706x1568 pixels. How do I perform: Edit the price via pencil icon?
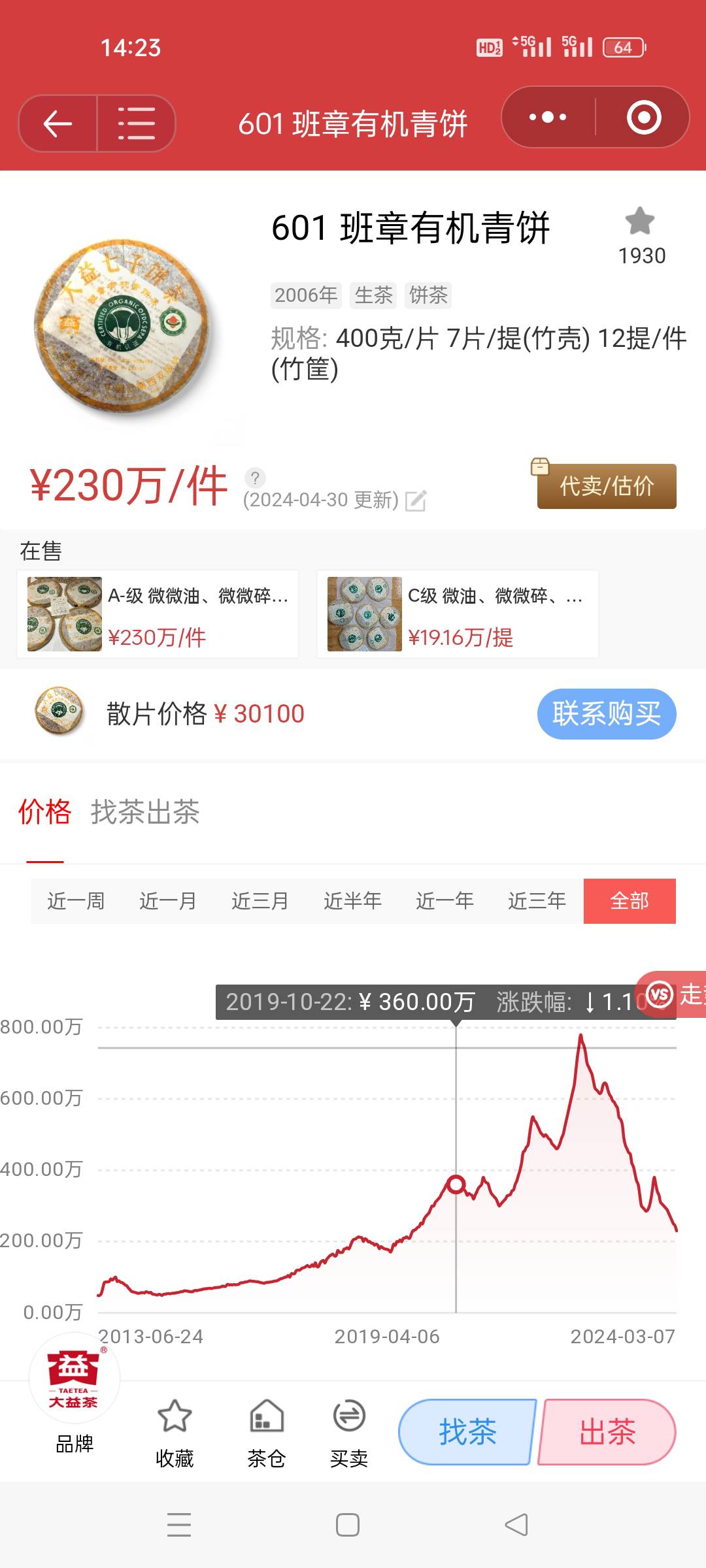coord(416,500)
